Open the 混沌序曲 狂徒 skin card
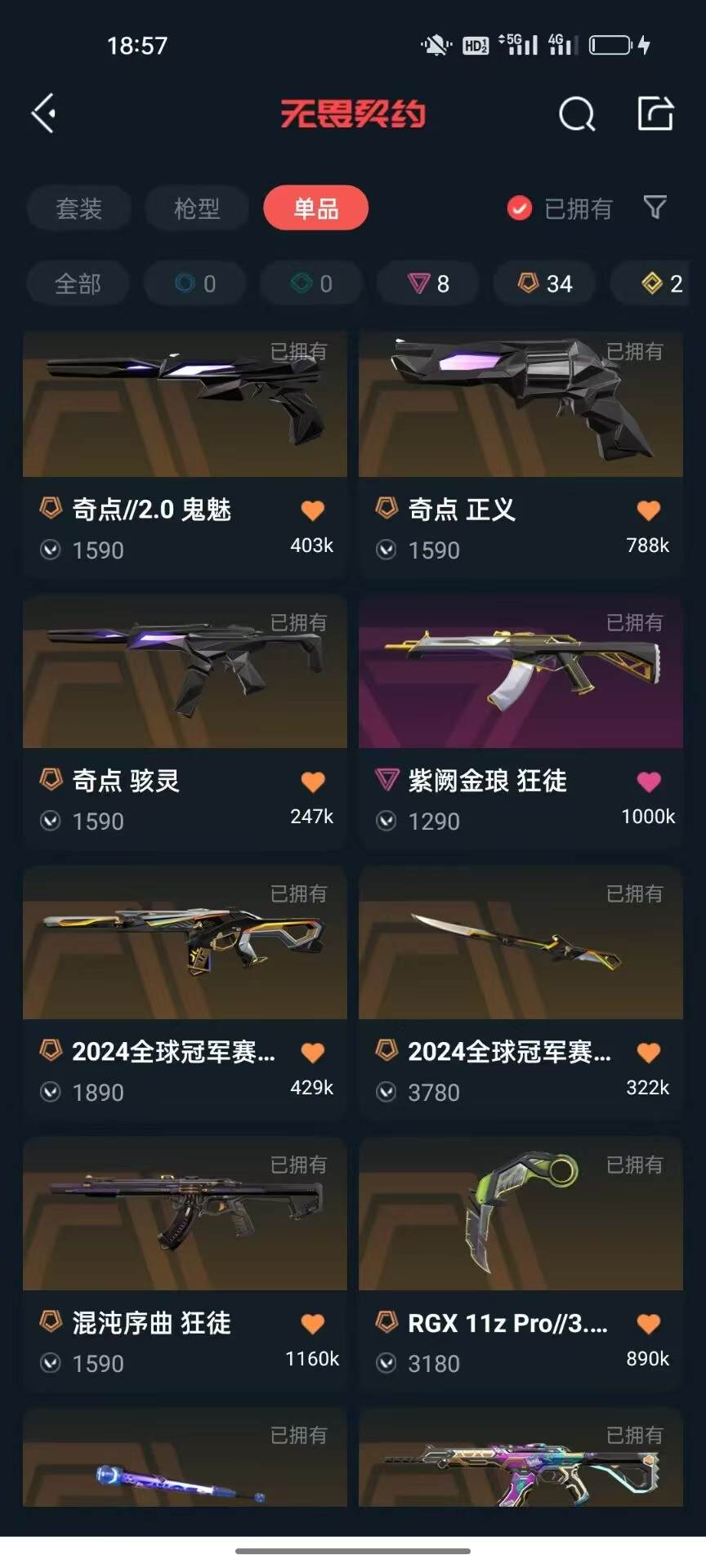Image resolution: width=706 pixels, height=1568 pixels. [185, 1216]
